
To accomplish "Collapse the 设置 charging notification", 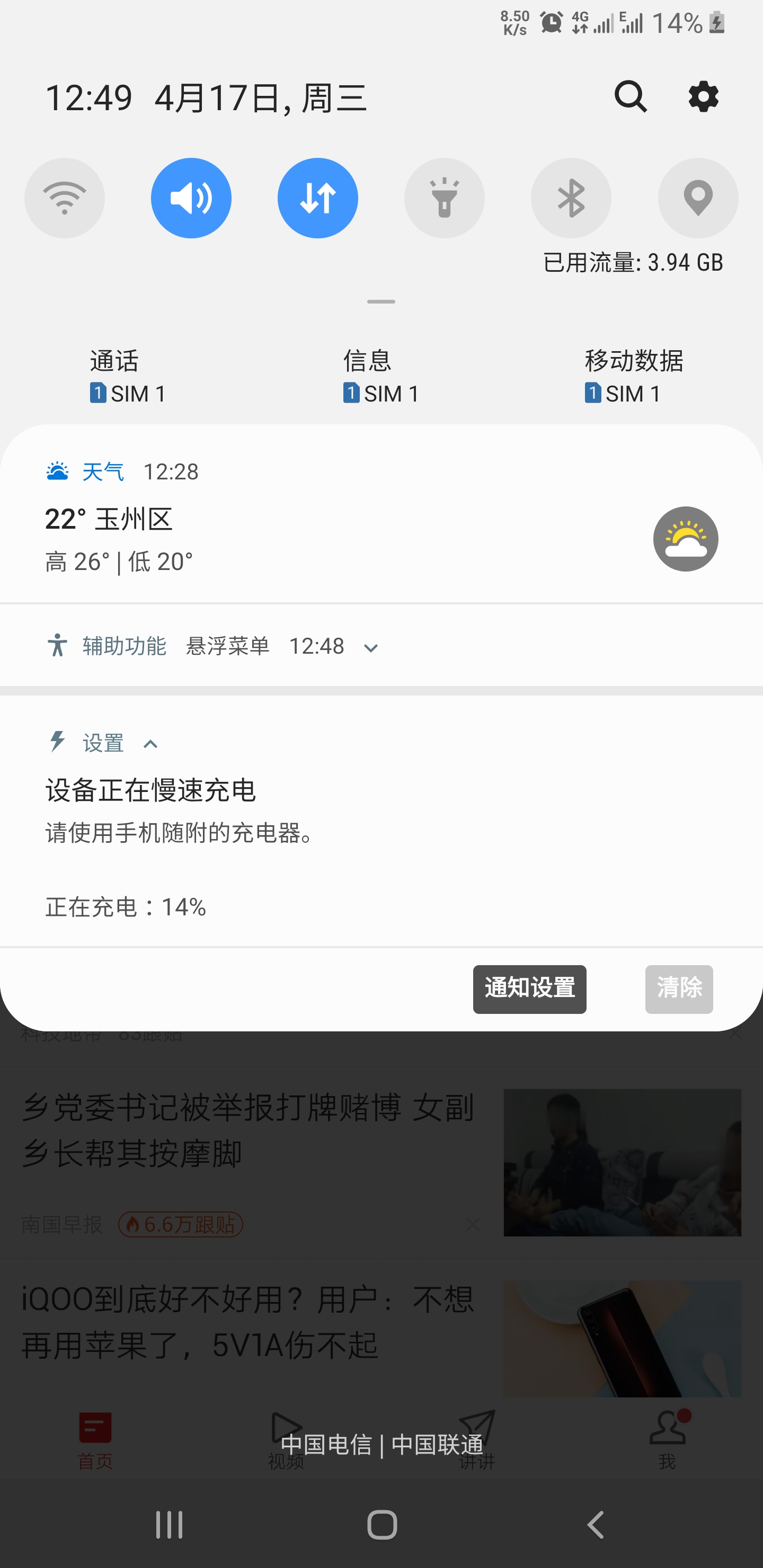I will [150, 744].
